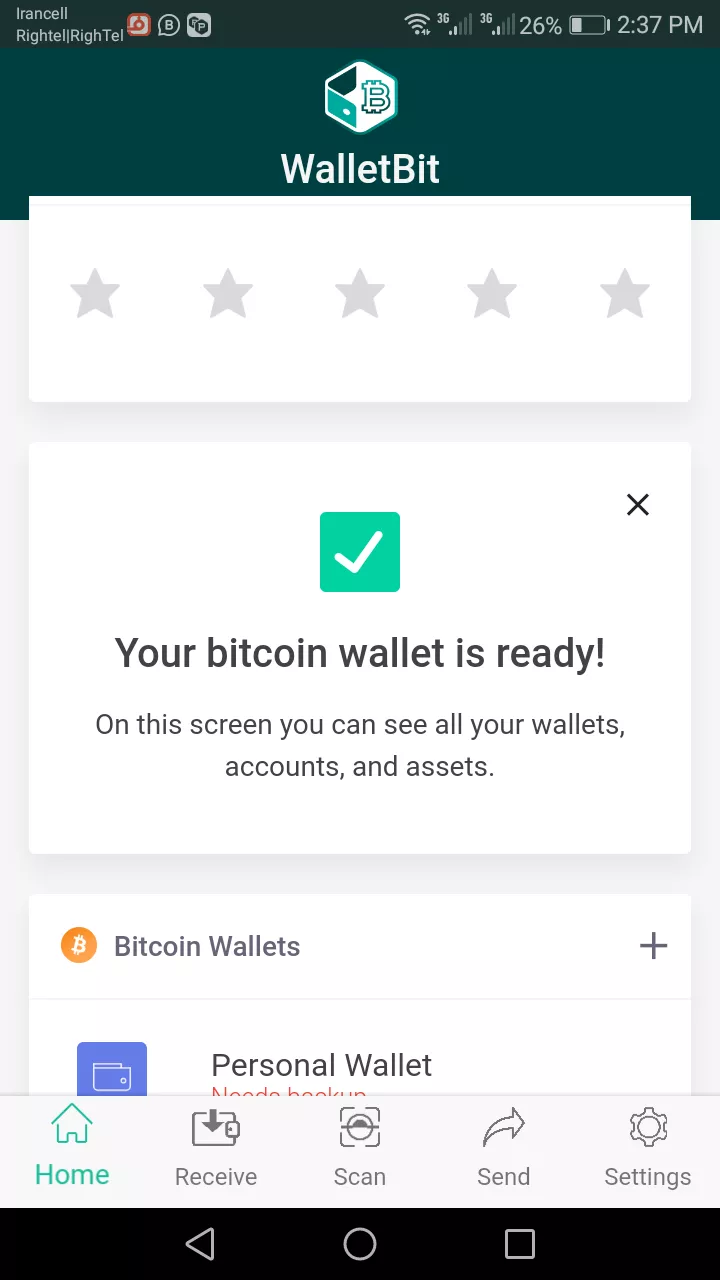Image resolution: width=720 pixels, height=1280 pixels.
Task: Give a three-star rating
Action: click(360, 293)
